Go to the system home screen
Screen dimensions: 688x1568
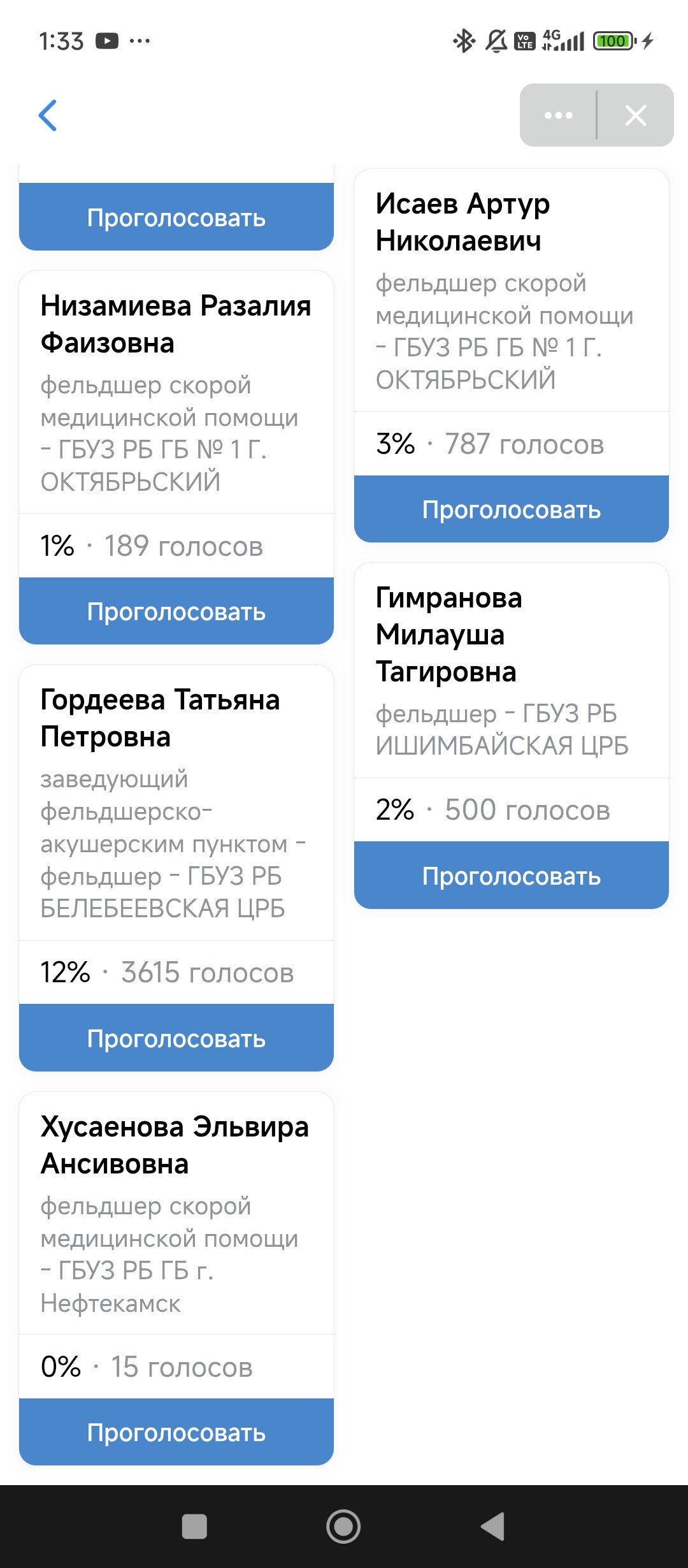coord(343,1527)
